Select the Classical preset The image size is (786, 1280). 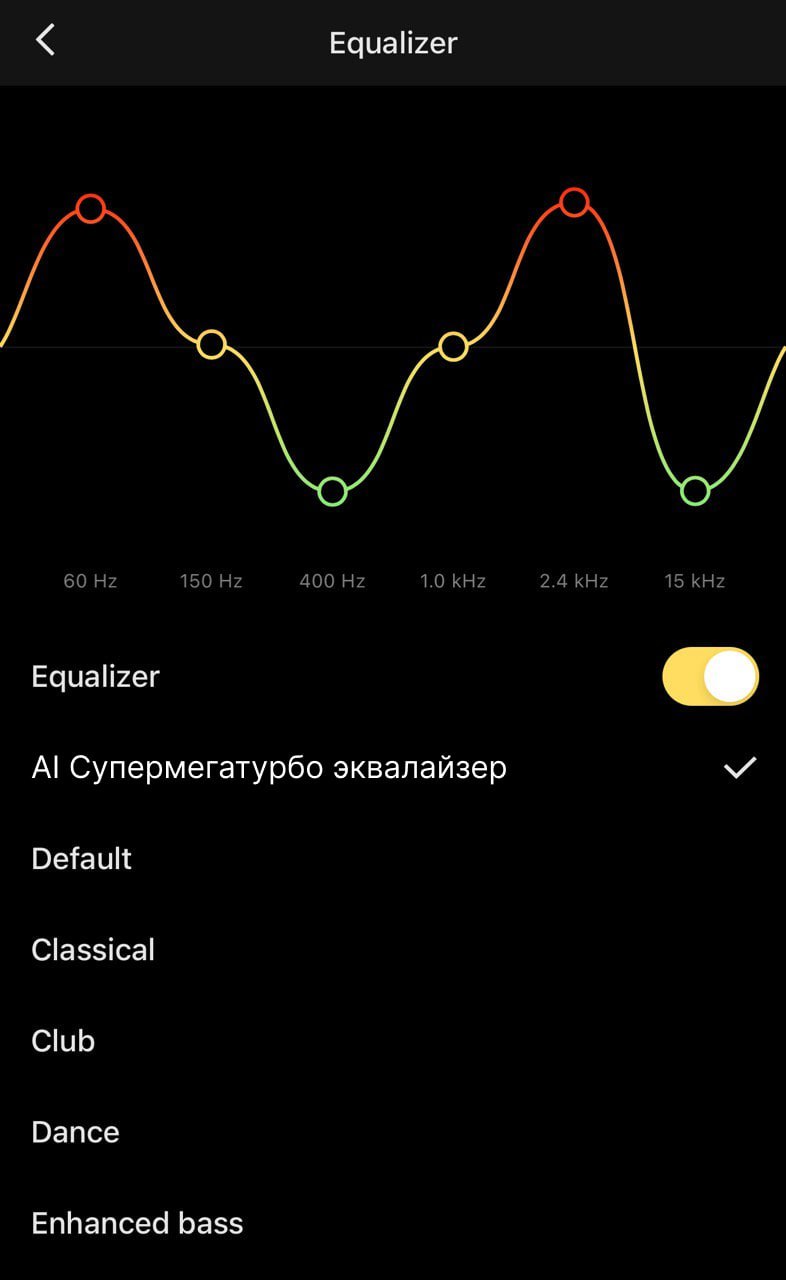pyautogui.click(x=93, y=950)
